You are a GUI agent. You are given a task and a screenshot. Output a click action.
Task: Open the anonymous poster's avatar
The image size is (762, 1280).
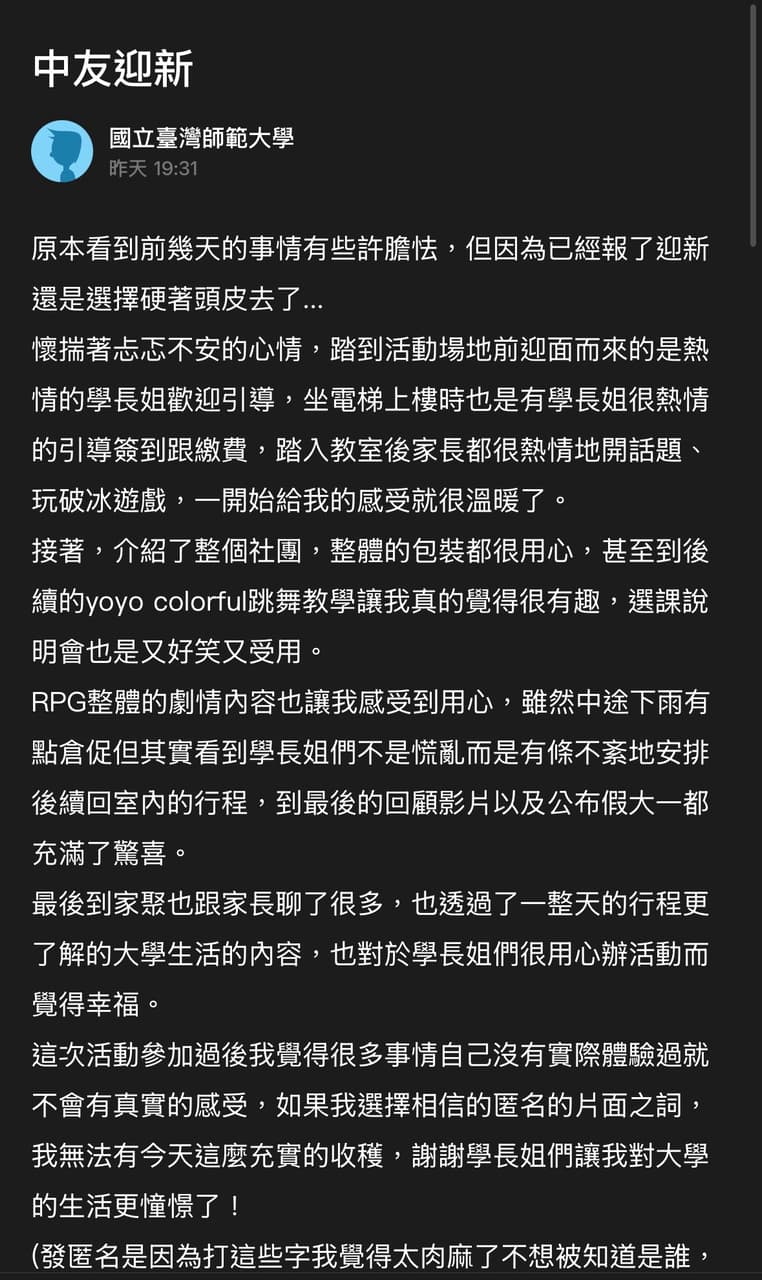[x=62, y=151]
